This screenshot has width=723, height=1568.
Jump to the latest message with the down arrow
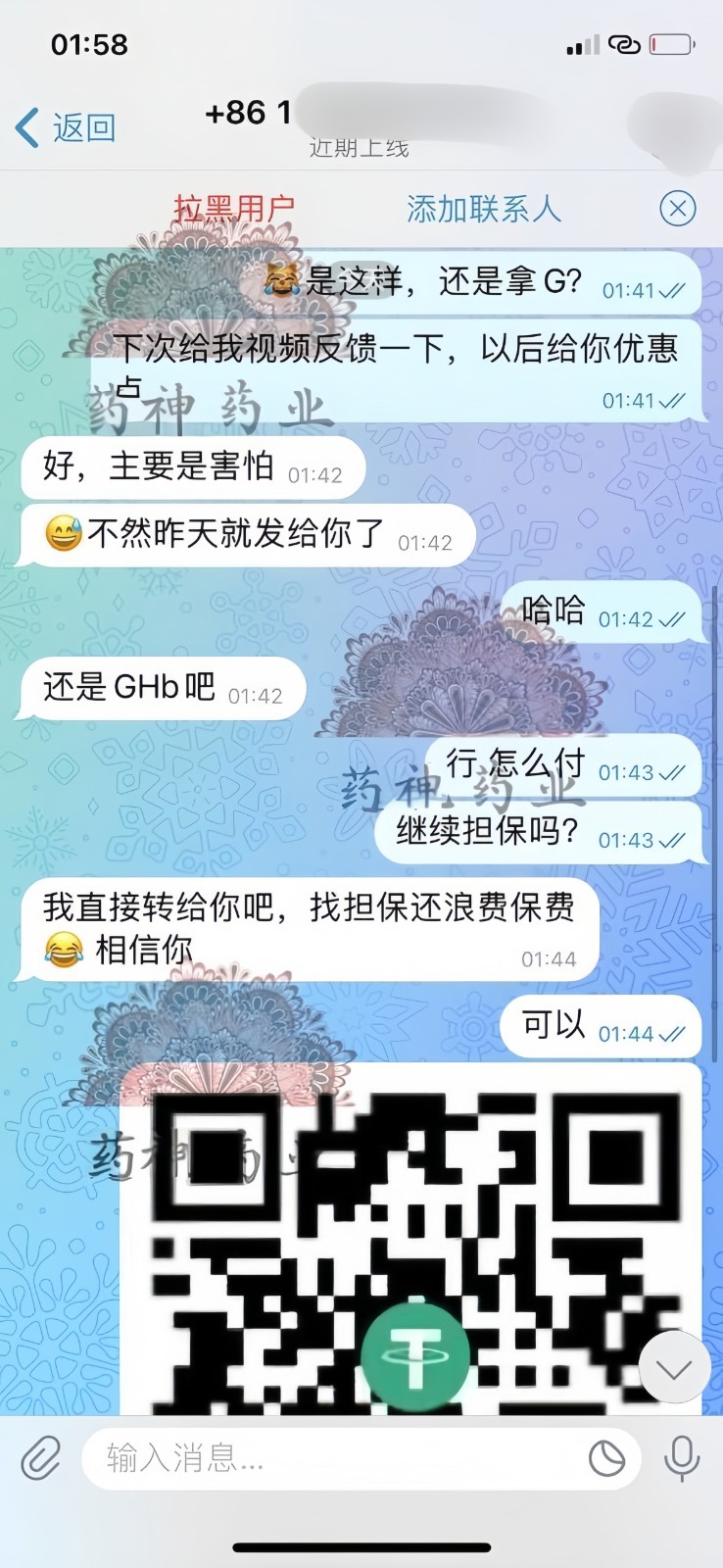click(674, 1368)
